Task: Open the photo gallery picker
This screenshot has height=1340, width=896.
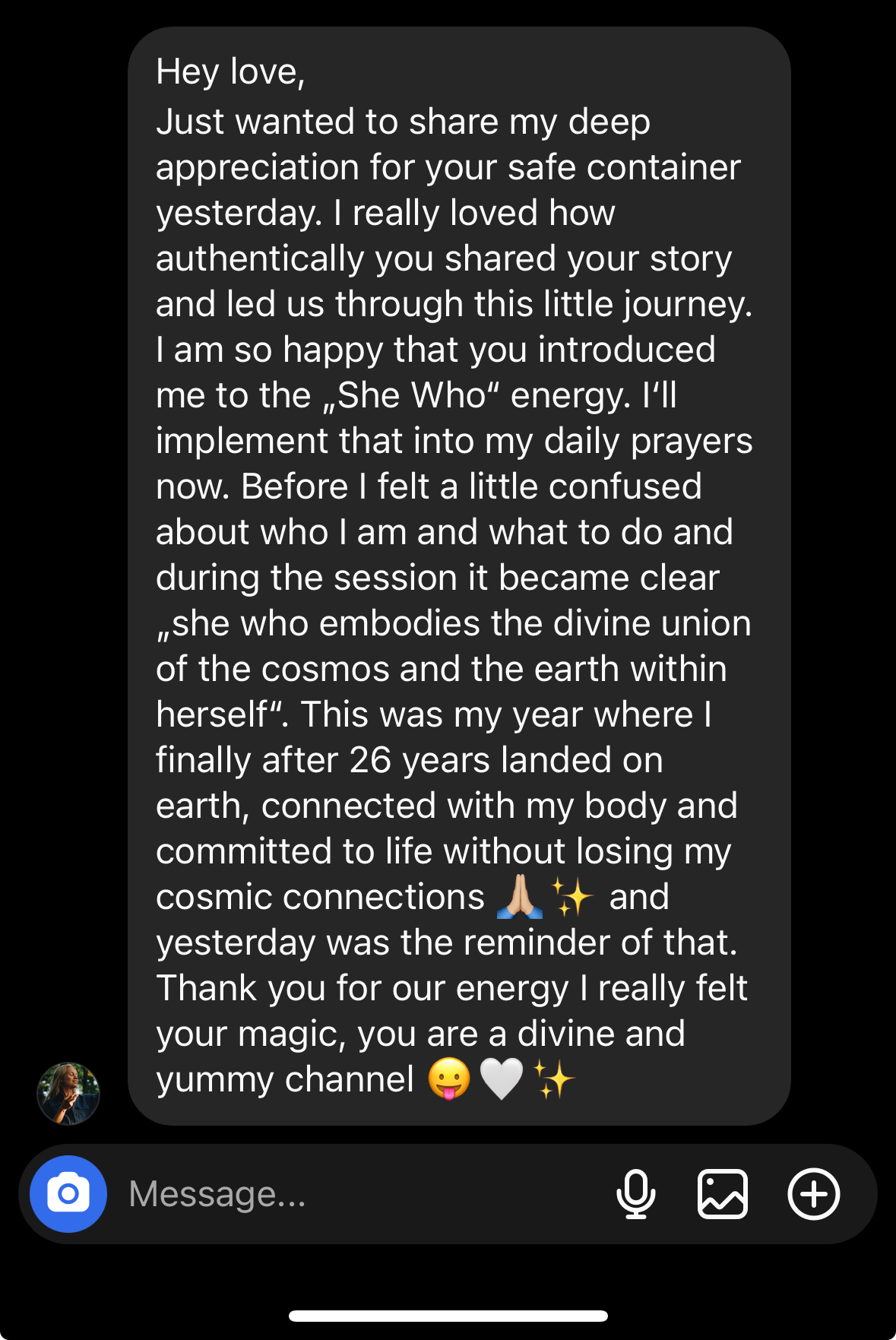Action: 722,1193
